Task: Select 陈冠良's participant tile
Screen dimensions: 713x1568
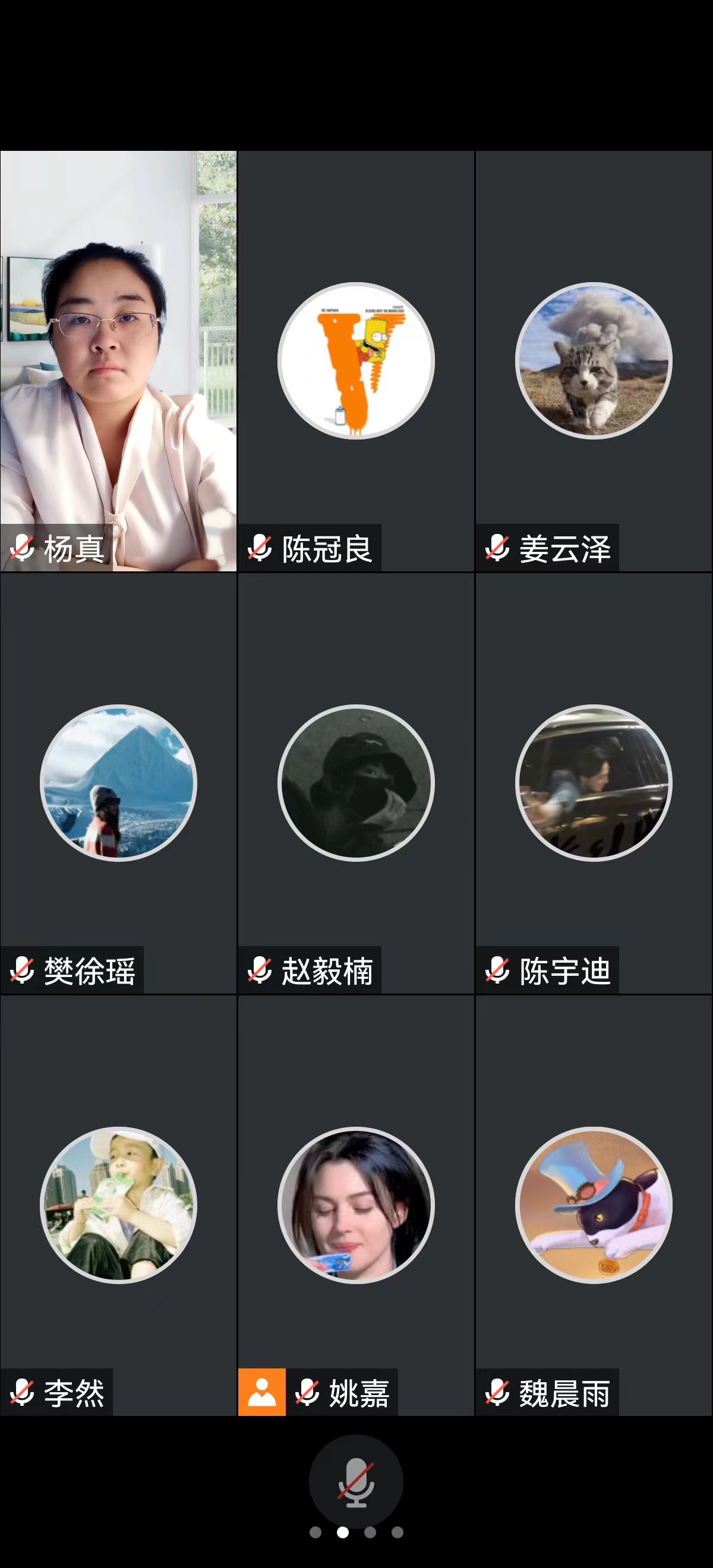Action: point(355,361)
